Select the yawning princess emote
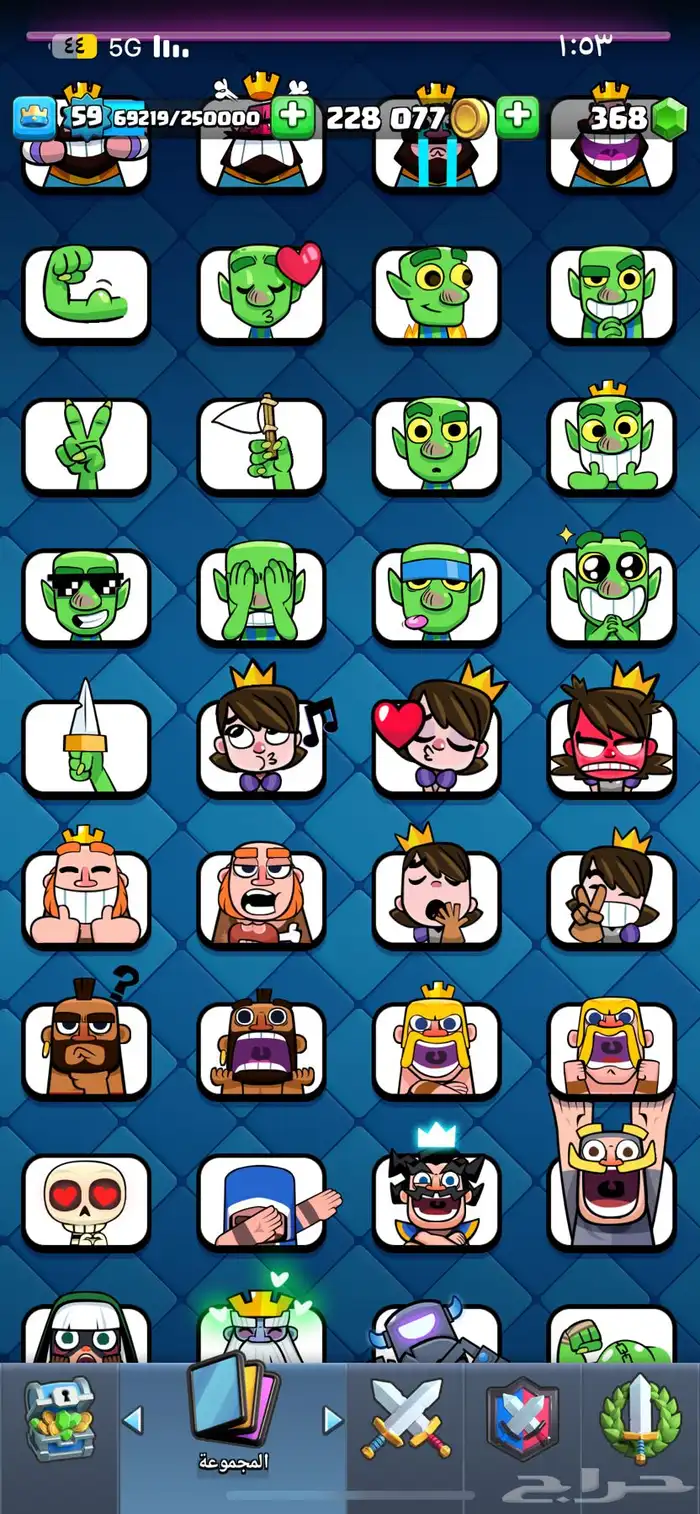This screenshot has height=1514, width=700. [x=437, y=898]
